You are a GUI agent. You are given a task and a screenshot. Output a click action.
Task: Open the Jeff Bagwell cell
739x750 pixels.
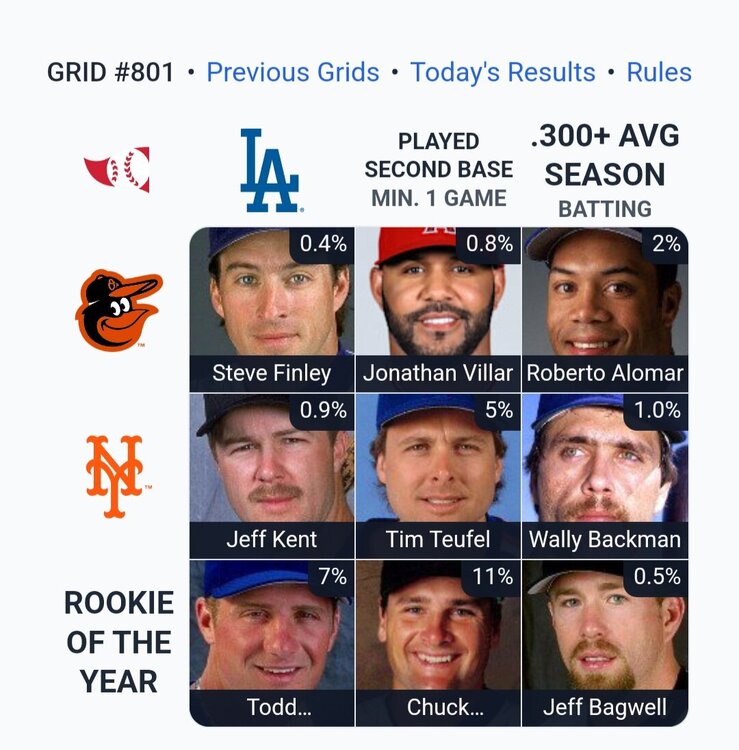click(x=604, y=642)
